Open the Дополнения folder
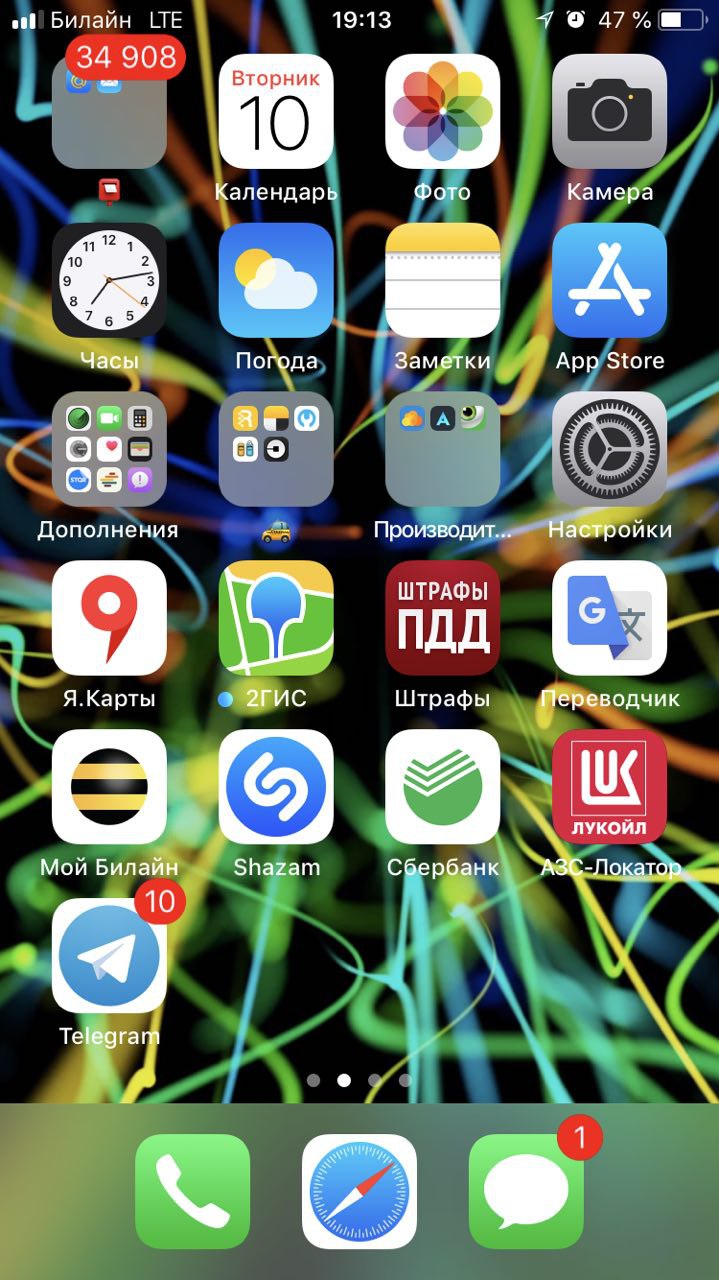 pos(109,449)
